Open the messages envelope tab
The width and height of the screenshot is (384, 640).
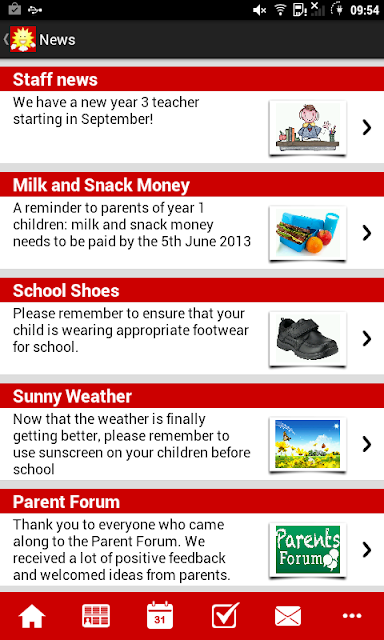[x=288, y=616]
